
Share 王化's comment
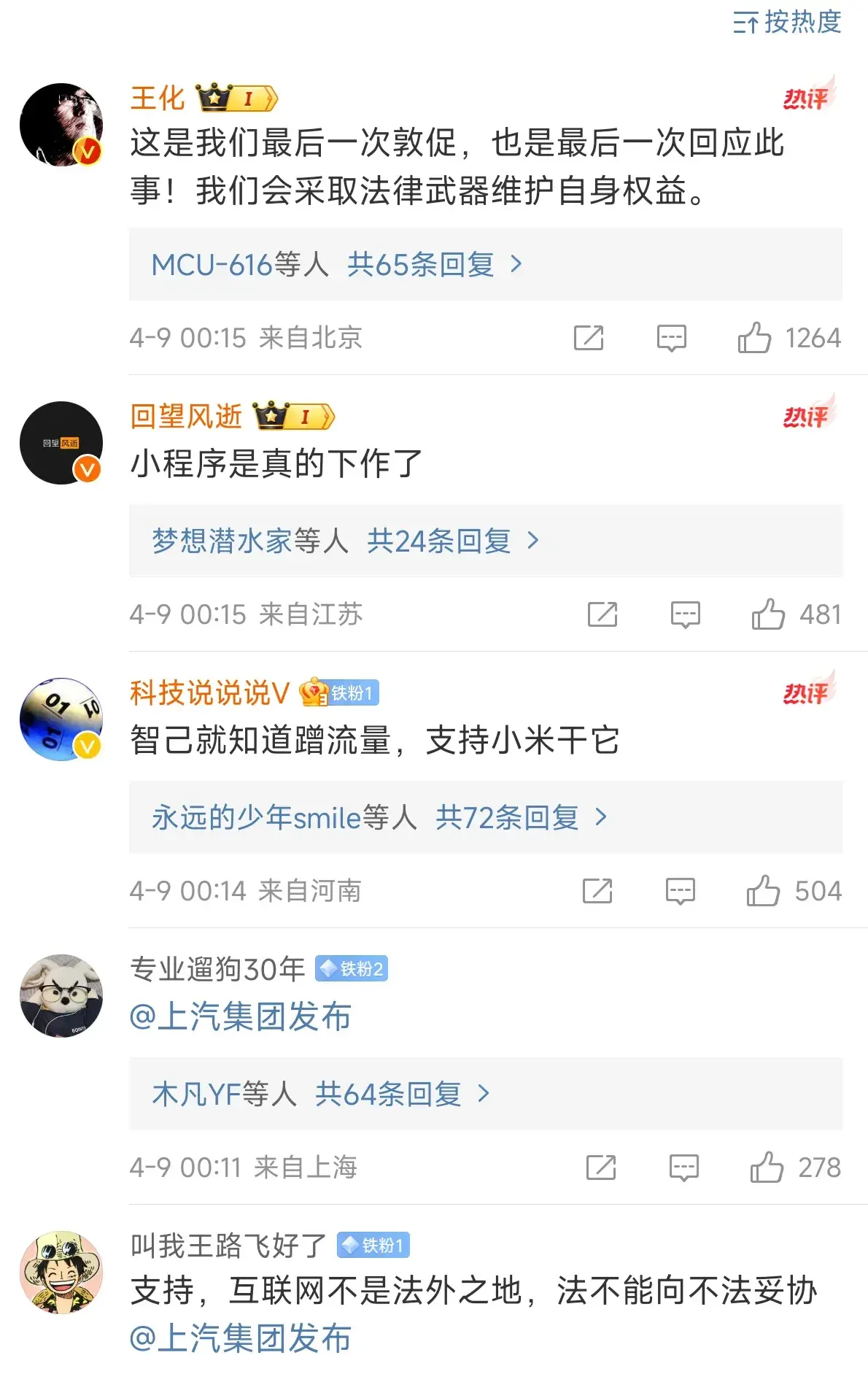pos(589,338)
